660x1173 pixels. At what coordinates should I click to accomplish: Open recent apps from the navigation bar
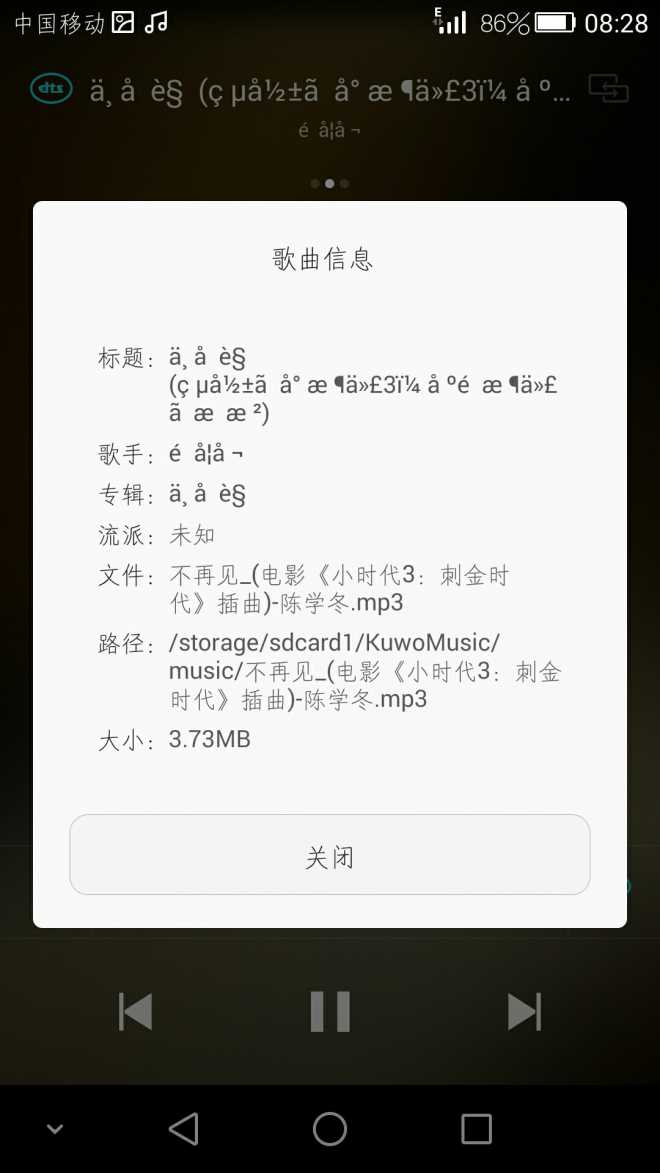[x=476, y=1129]
